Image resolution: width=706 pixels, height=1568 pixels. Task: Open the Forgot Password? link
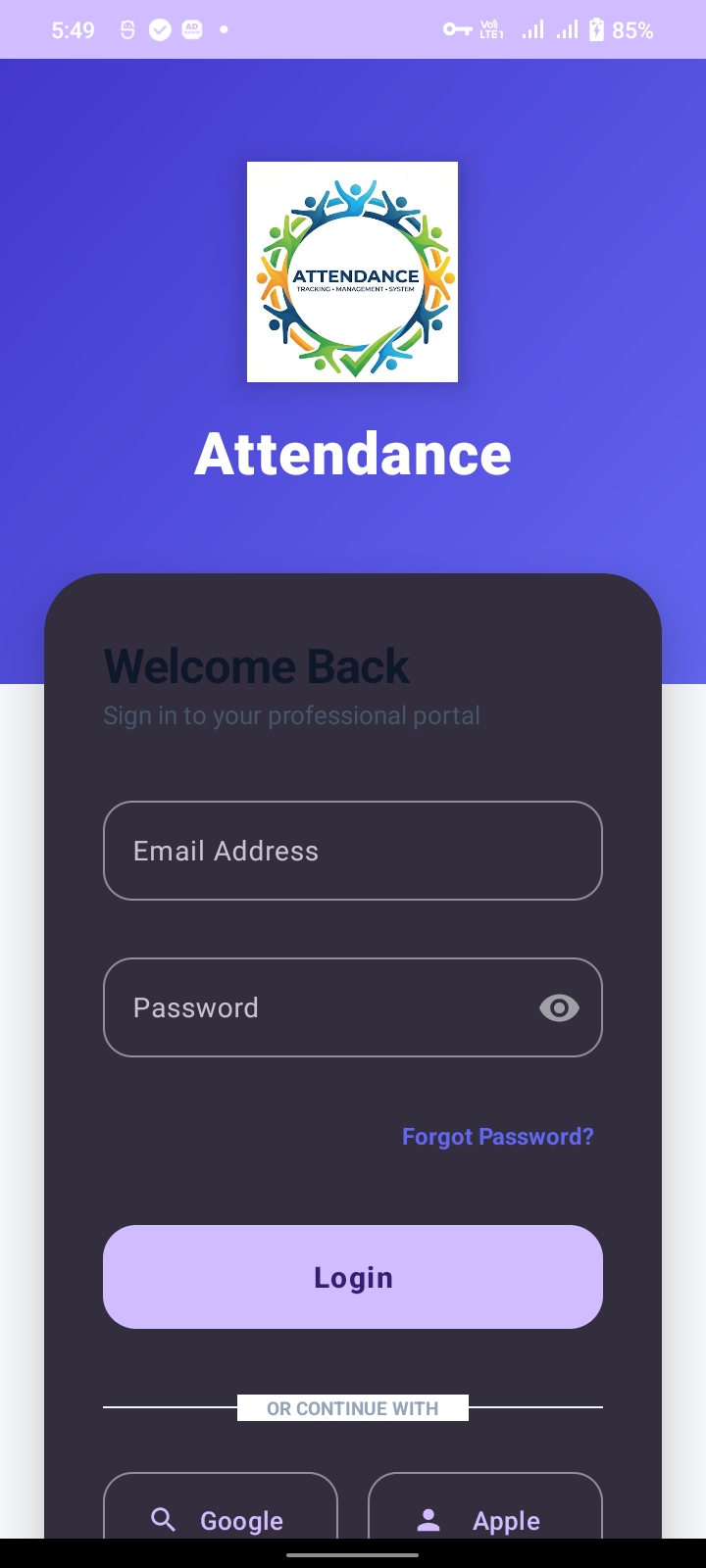(498, 1137)
